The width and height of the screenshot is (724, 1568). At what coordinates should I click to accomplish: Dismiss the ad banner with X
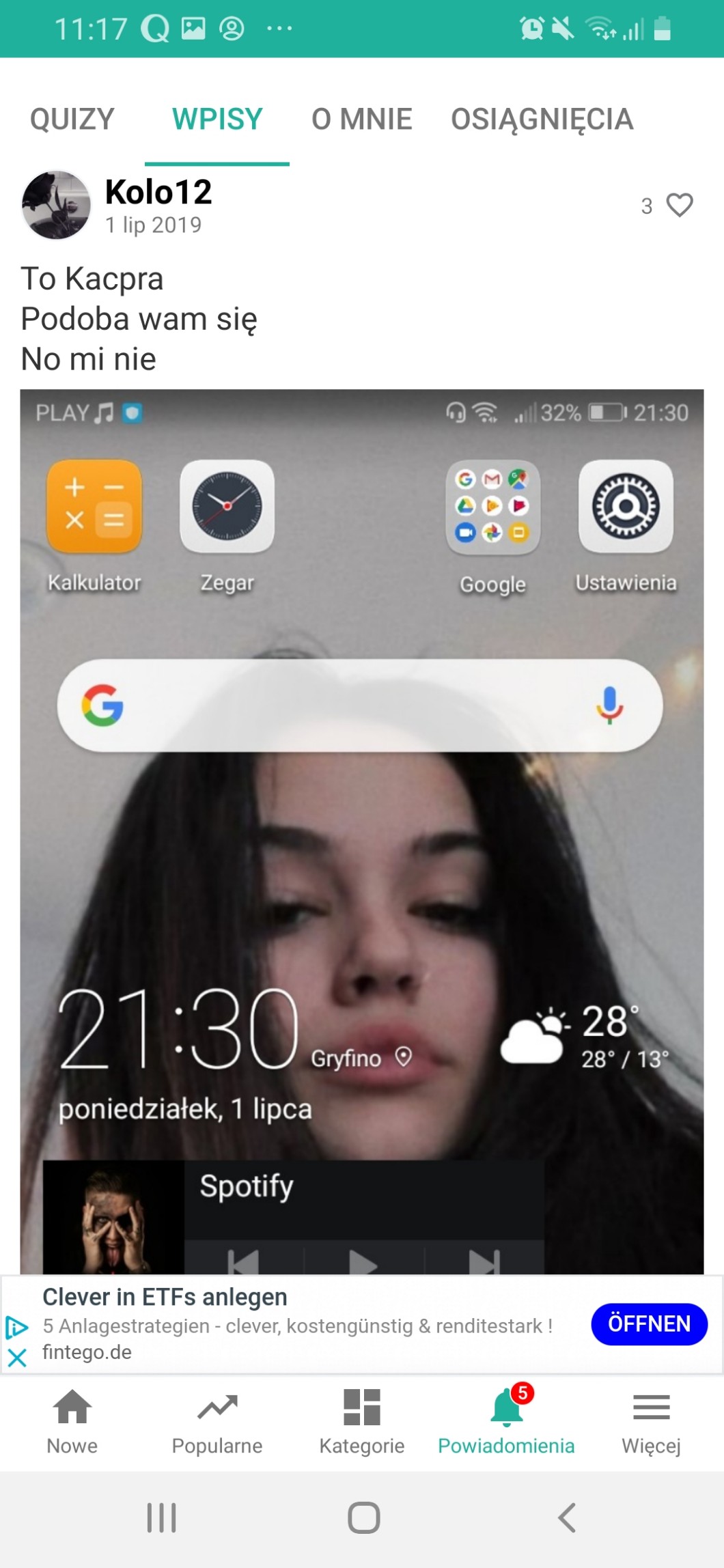(17, 1357)
